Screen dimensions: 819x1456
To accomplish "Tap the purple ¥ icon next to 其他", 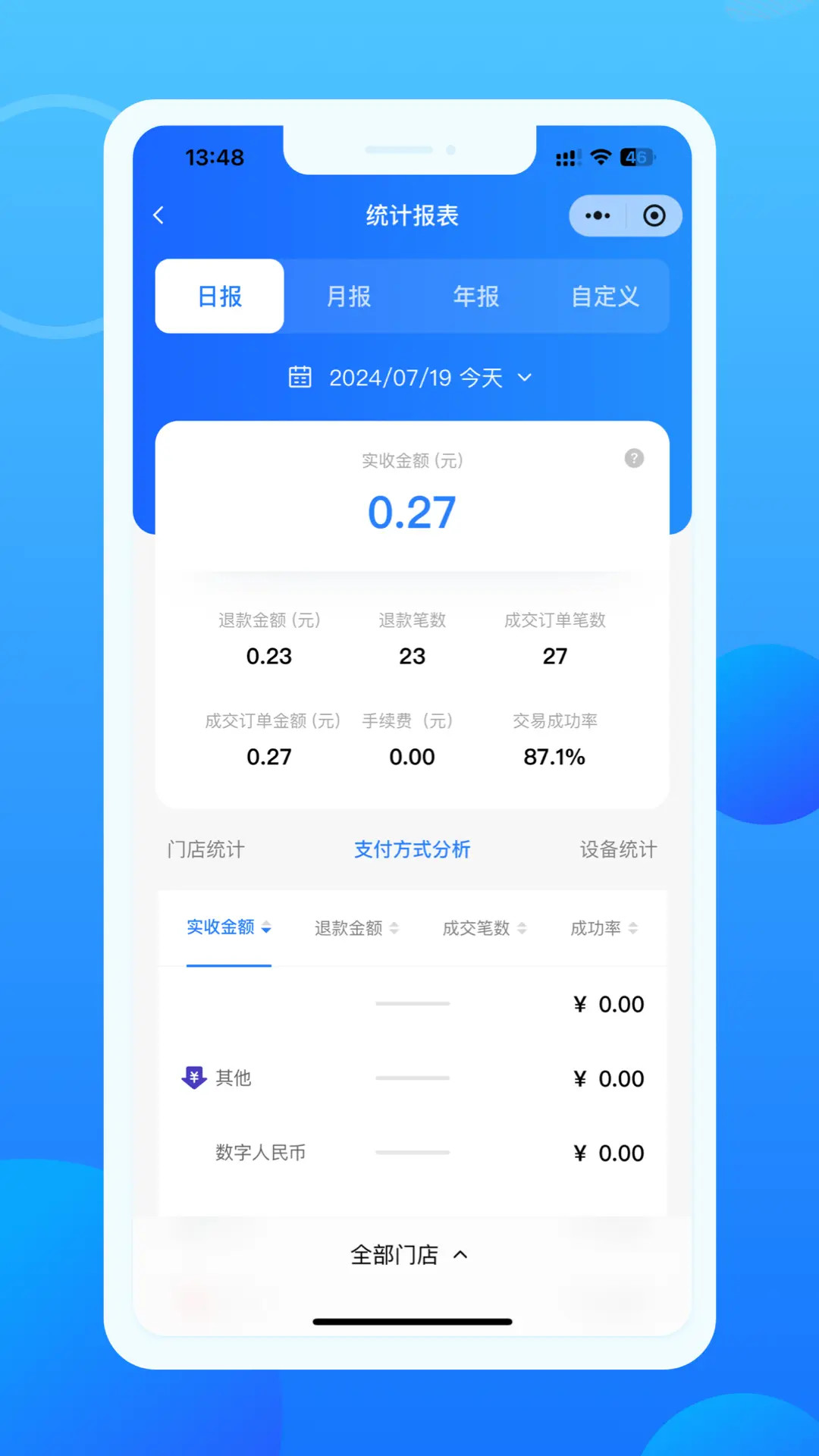I will coord(193,1078).
